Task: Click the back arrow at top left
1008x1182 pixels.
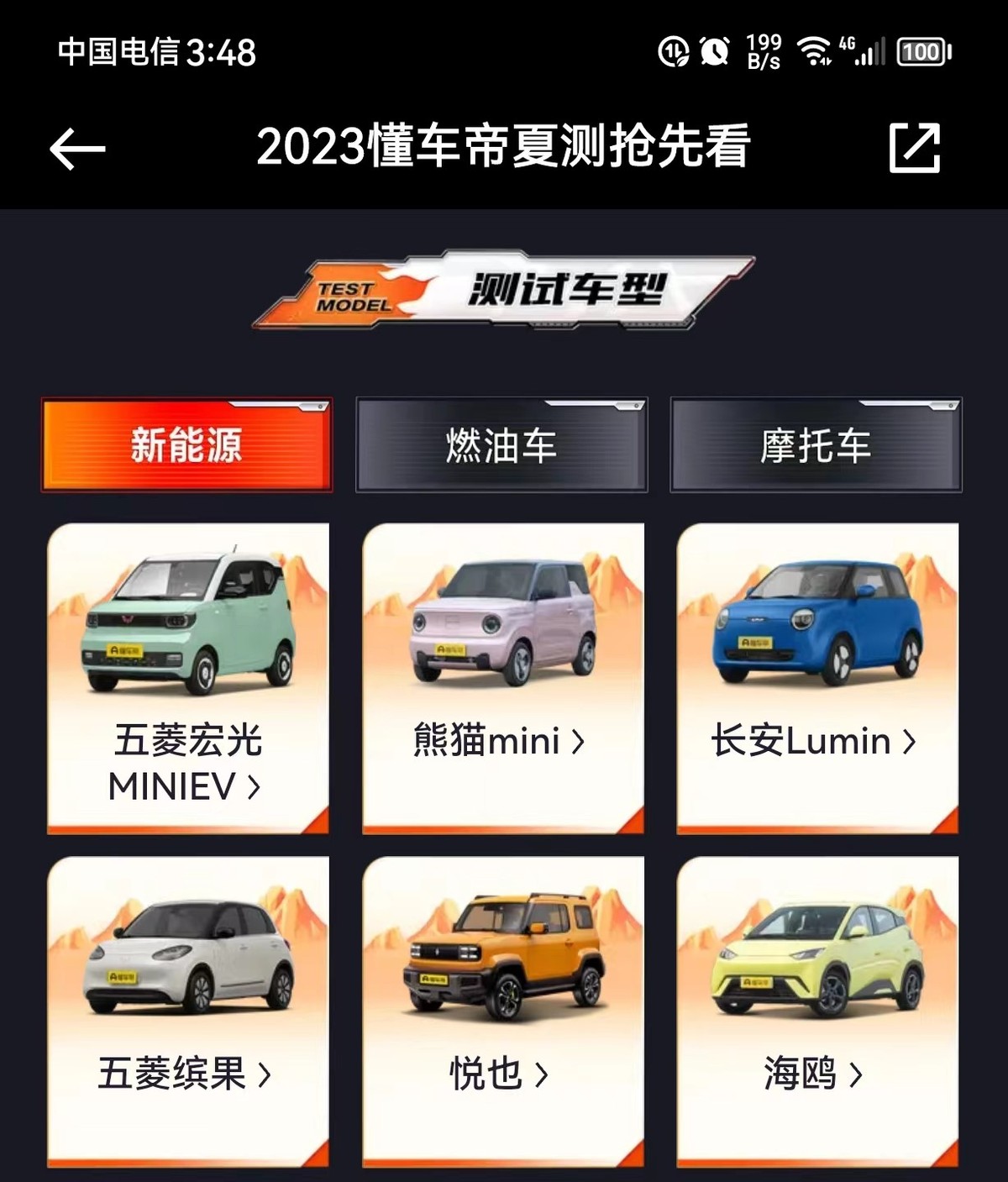Action: pos(74,148)
